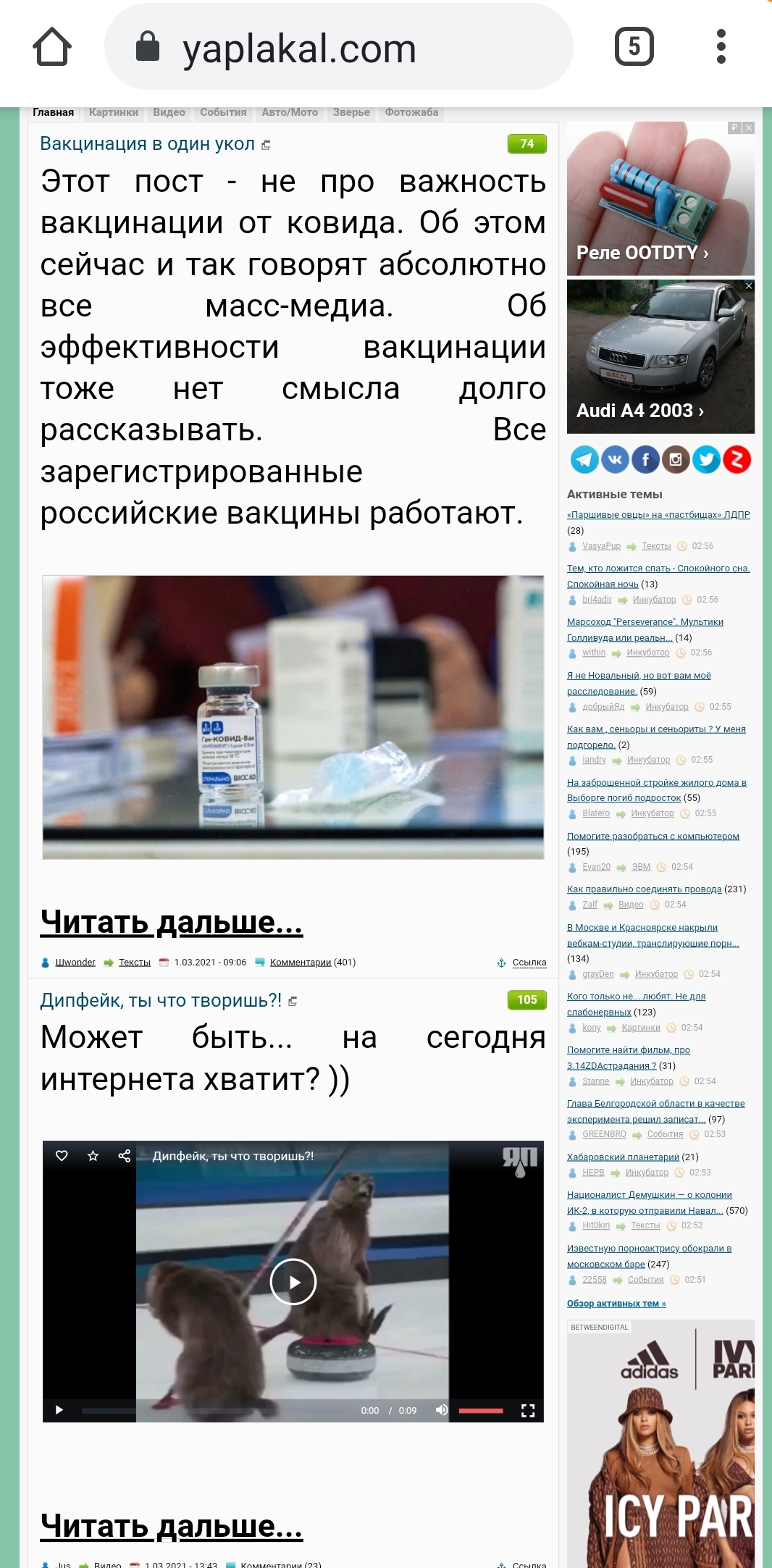Play the Дипфейк video with the center button
The width and height of the screenshot is (772, 1568).
293,1281
